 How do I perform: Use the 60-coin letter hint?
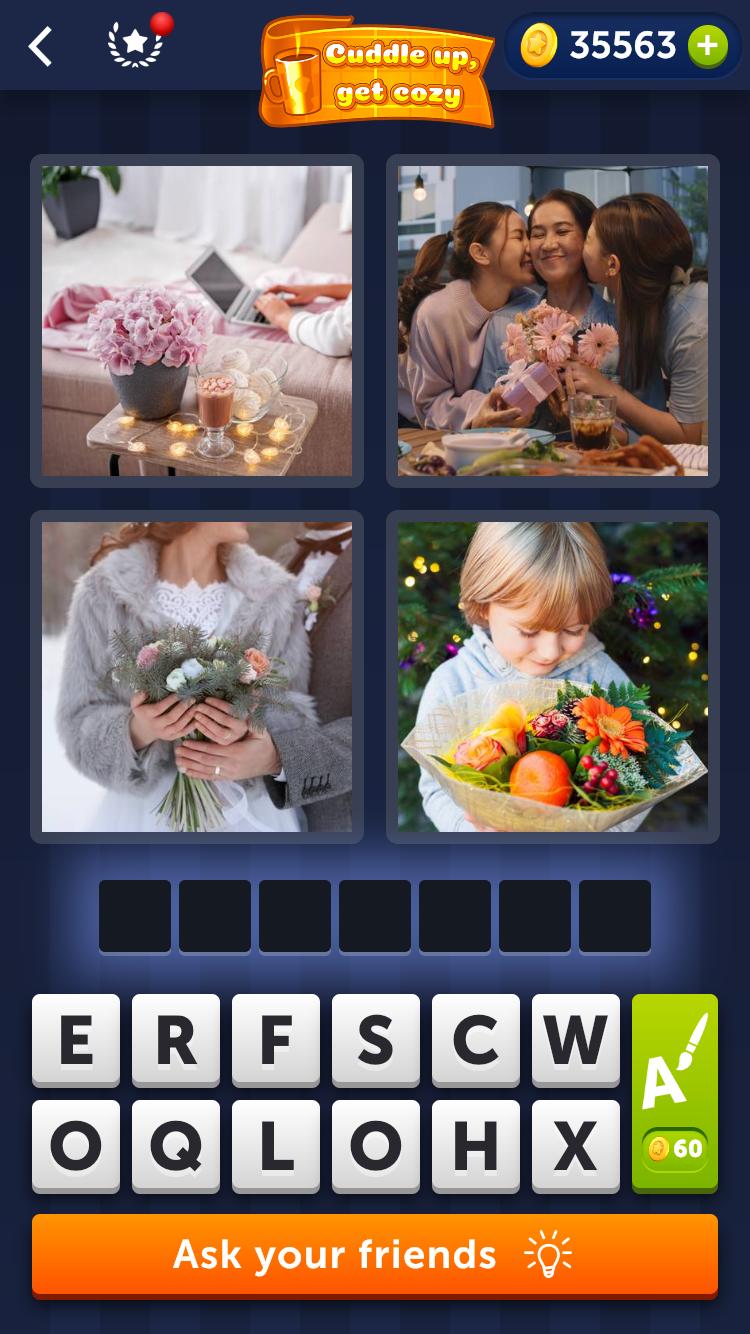675,1092
